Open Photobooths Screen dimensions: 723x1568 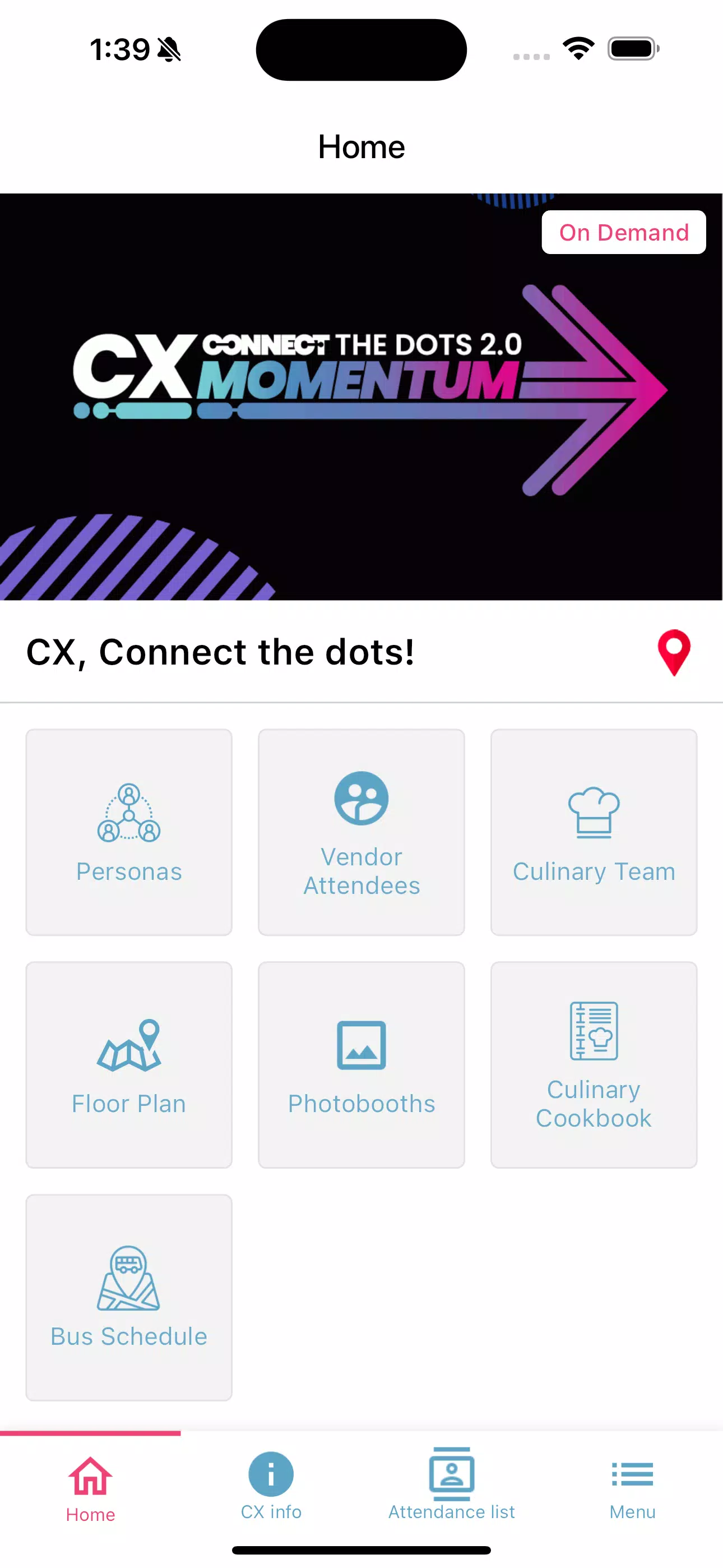click(x=361, y=1064)
